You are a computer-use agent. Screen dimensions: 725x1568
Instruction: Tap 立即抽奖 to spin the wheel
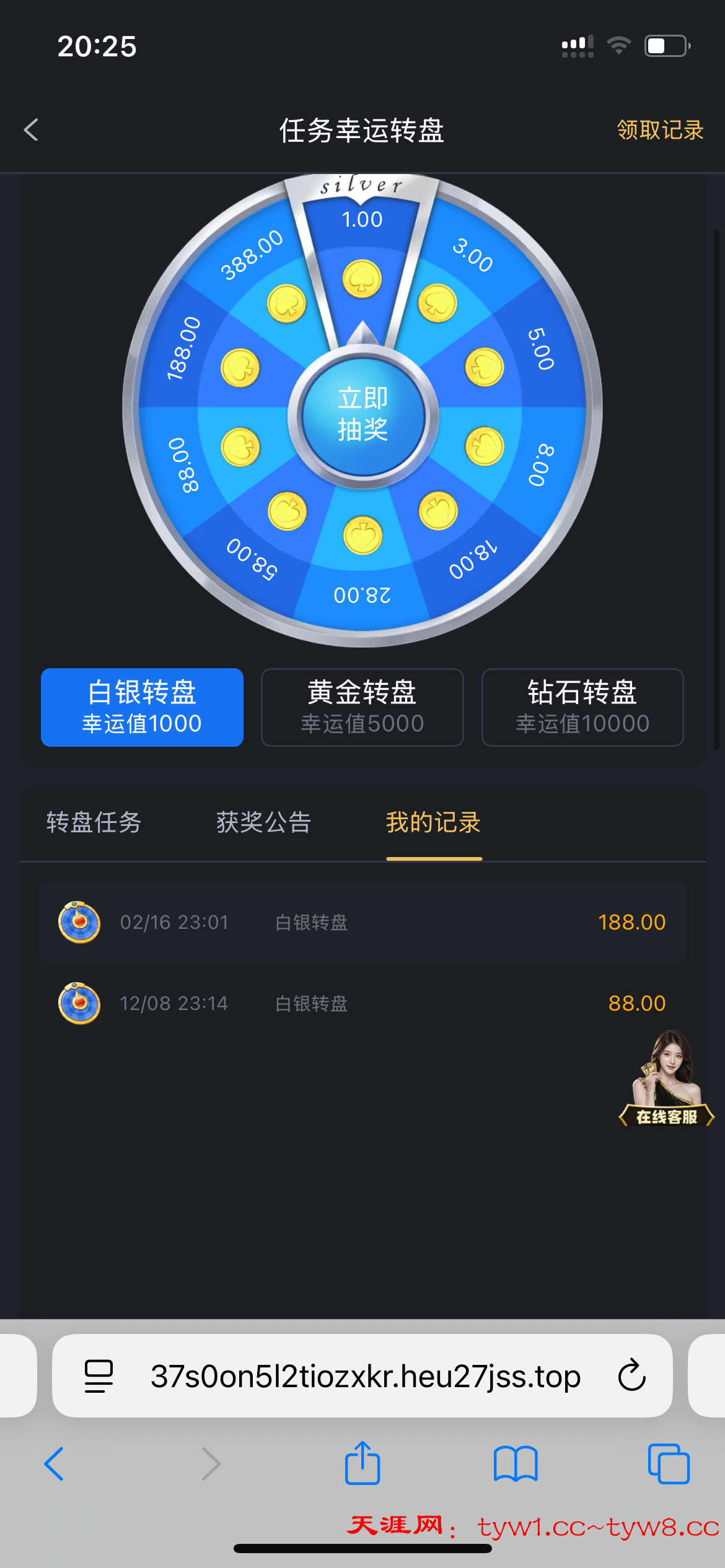point(362,414)
